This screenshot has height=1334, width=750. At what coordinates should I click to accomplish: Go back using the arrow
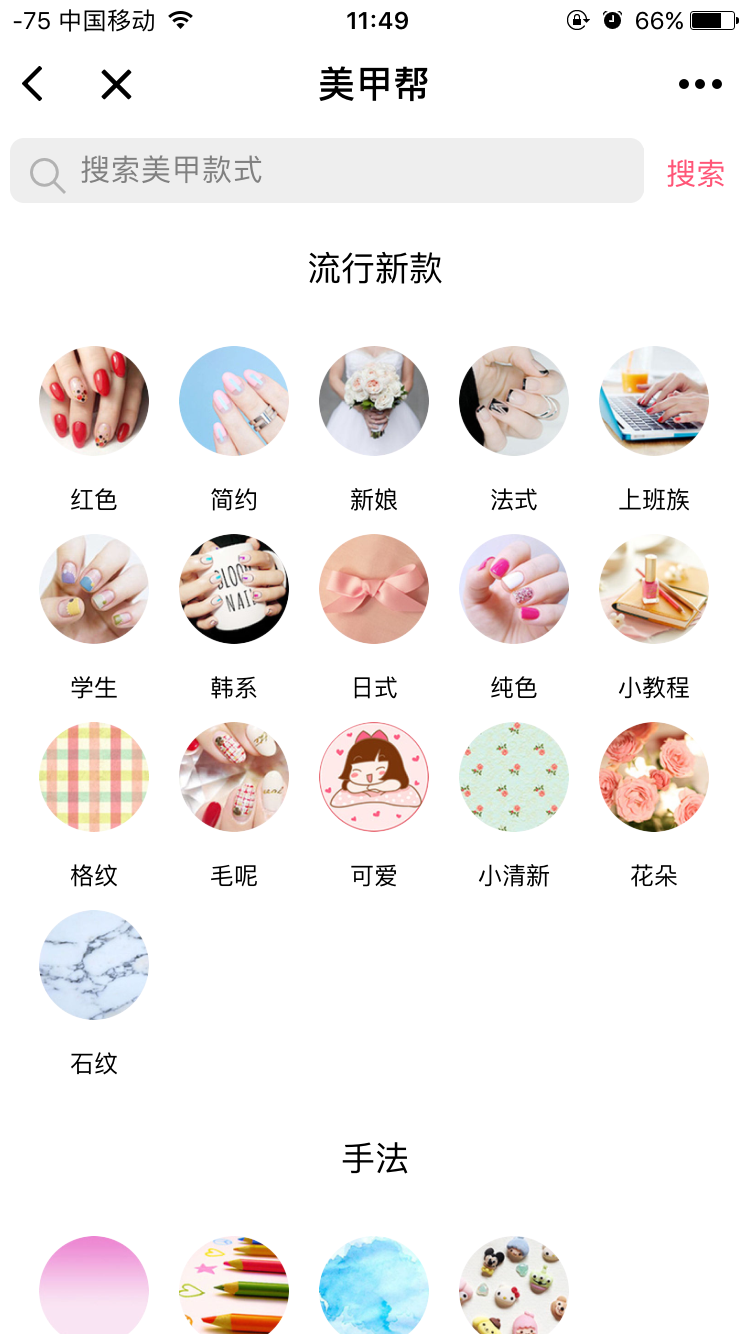coord(33,84)
